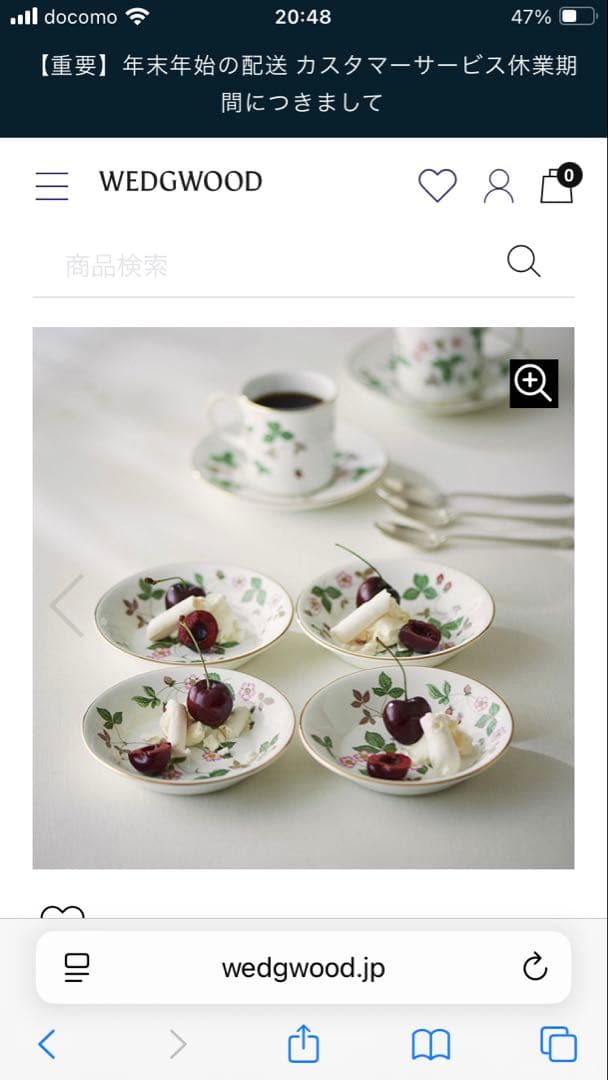
Task: Open the 重要 delivery notice banner
Action: [x=304, y=84]
